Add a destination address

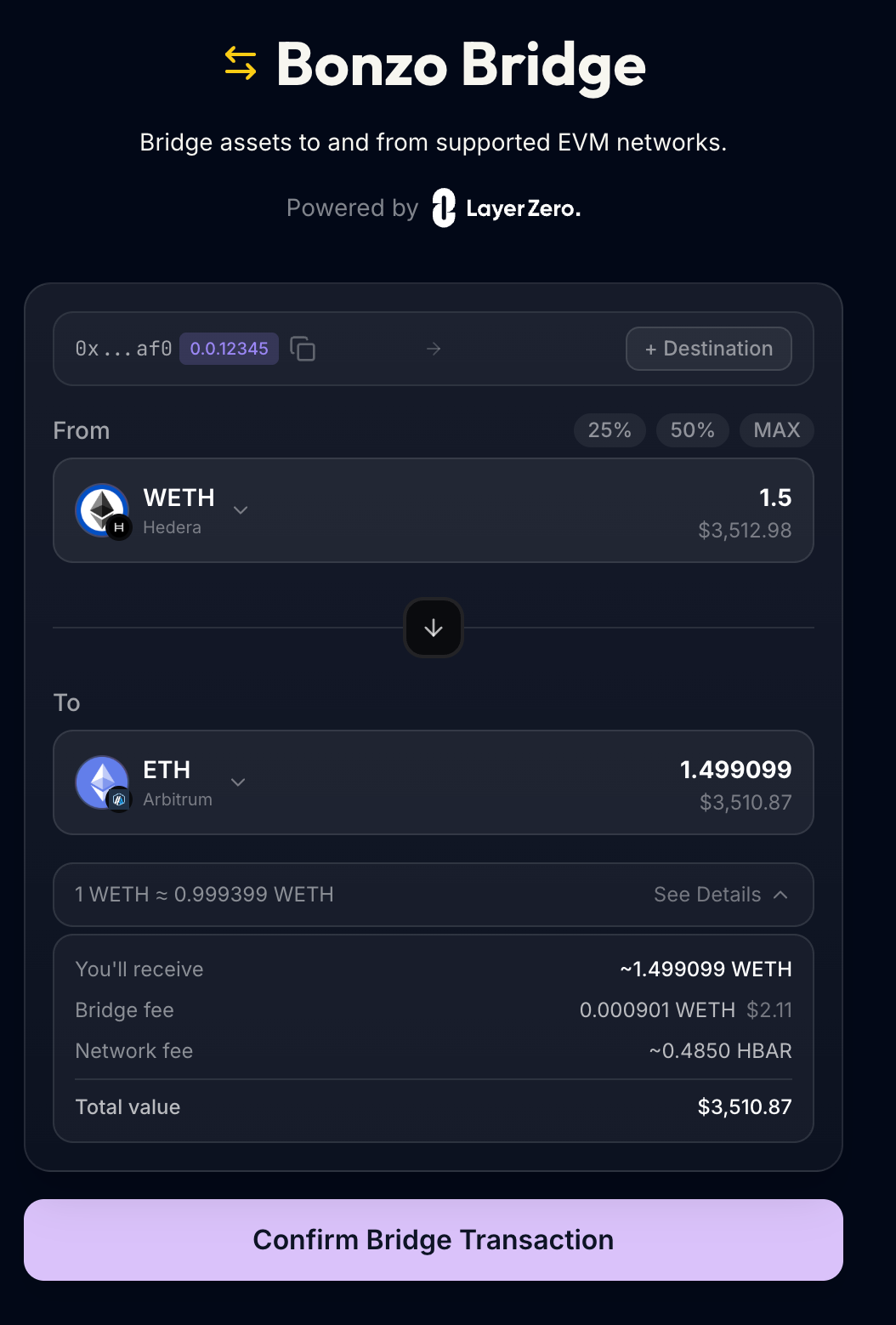click(x=708, y=349)
